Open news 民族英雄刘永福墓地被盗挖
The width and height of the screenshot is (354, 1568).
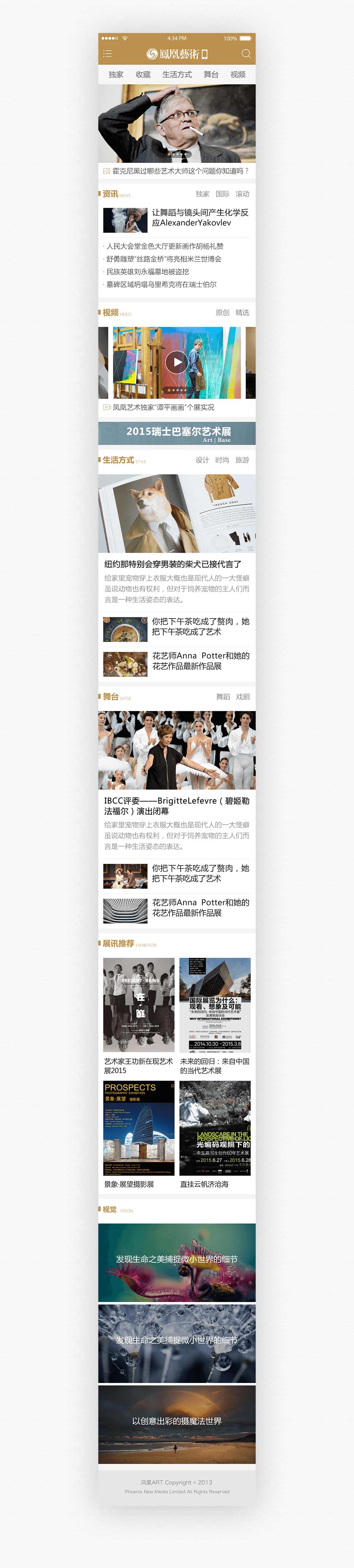(147, 272)
